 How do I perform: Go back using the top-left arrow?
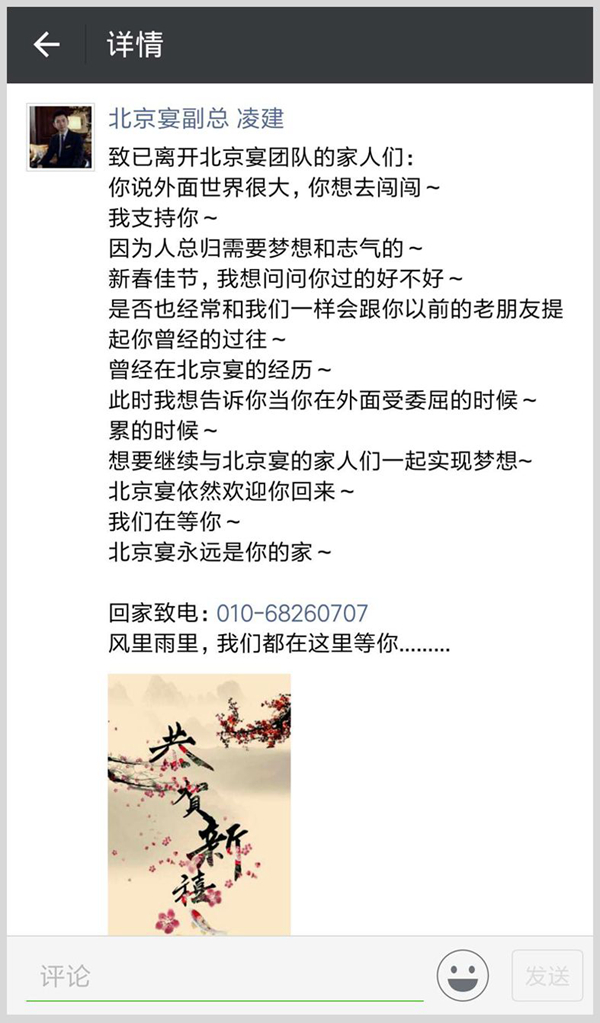pos(46,45)
